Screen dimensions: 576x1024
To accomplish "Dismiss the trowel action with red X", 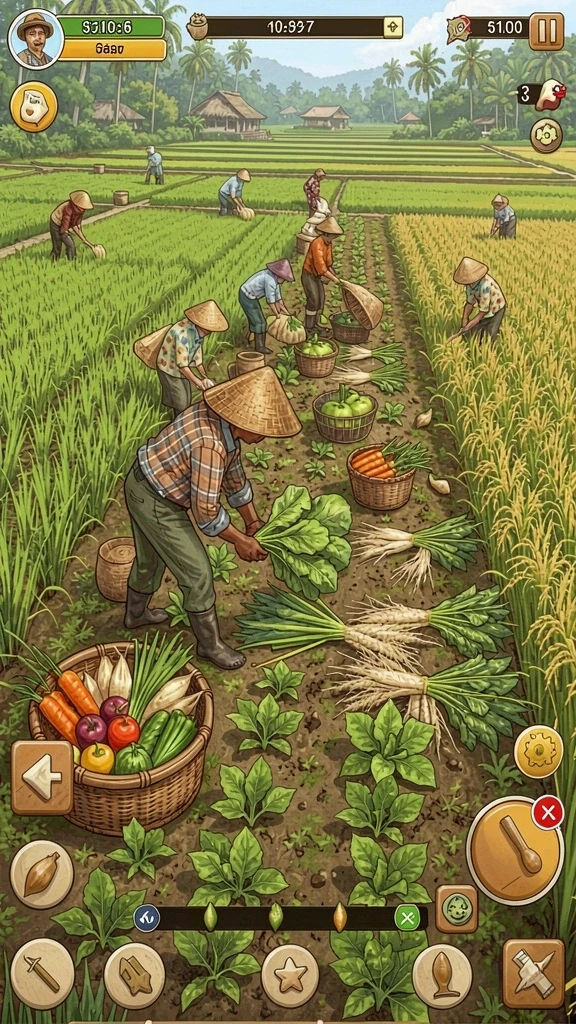I will (548, 813).
